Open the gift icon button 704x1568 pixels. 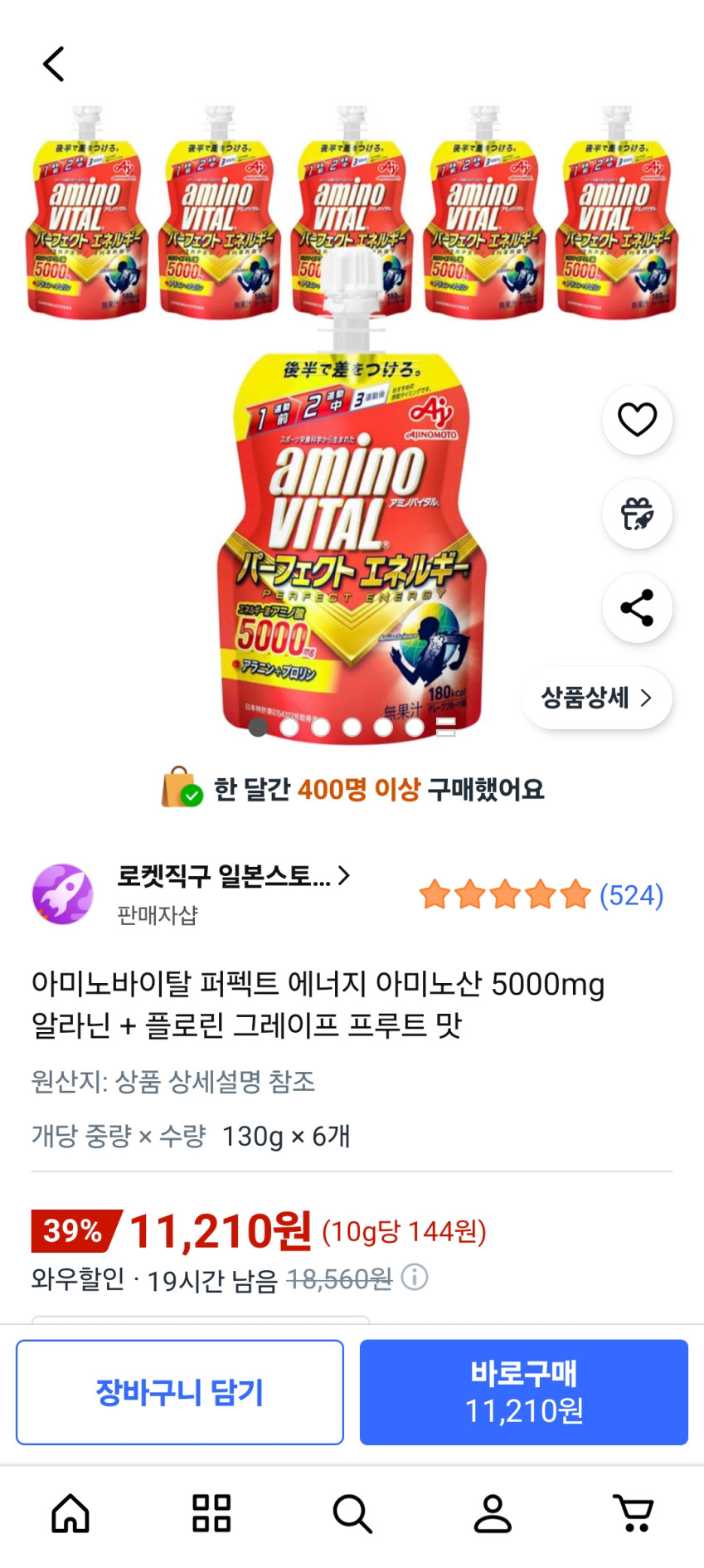tap(637, 514)
